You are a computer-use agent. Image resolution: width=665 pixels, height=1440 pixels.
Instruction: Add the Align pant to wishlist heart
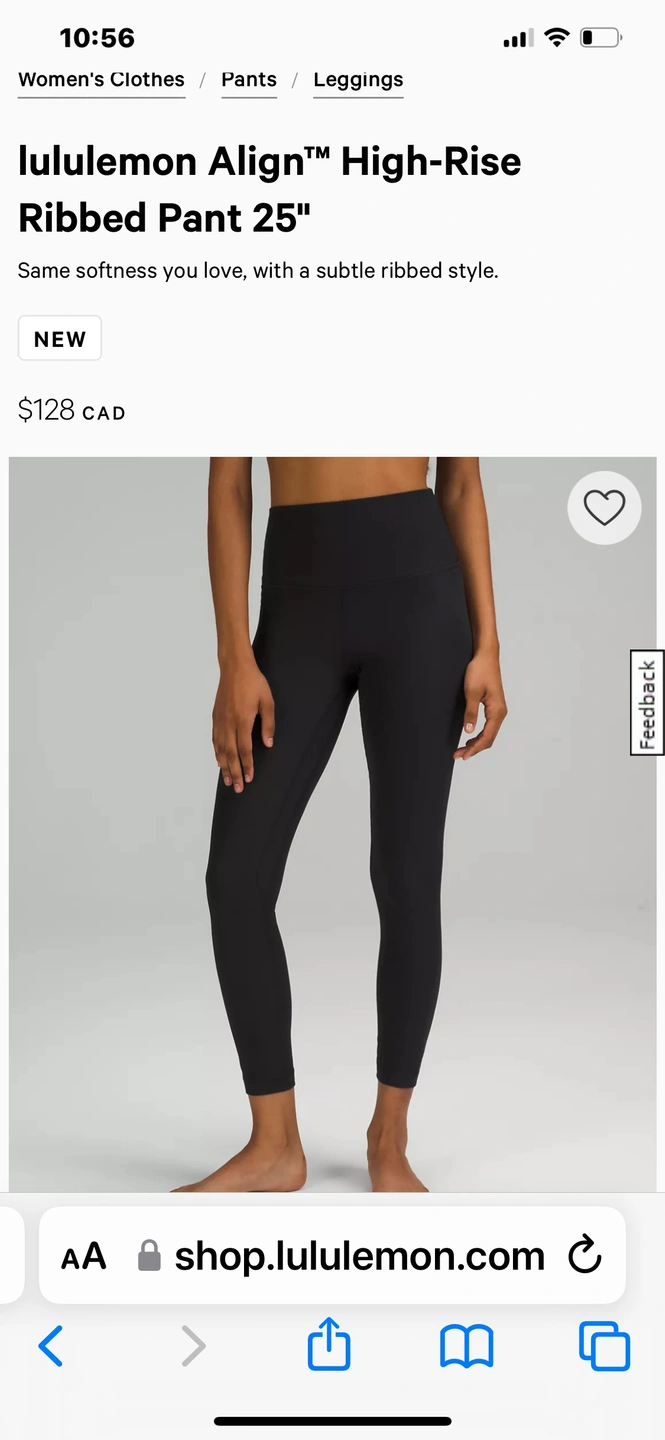tap(604, 508)
